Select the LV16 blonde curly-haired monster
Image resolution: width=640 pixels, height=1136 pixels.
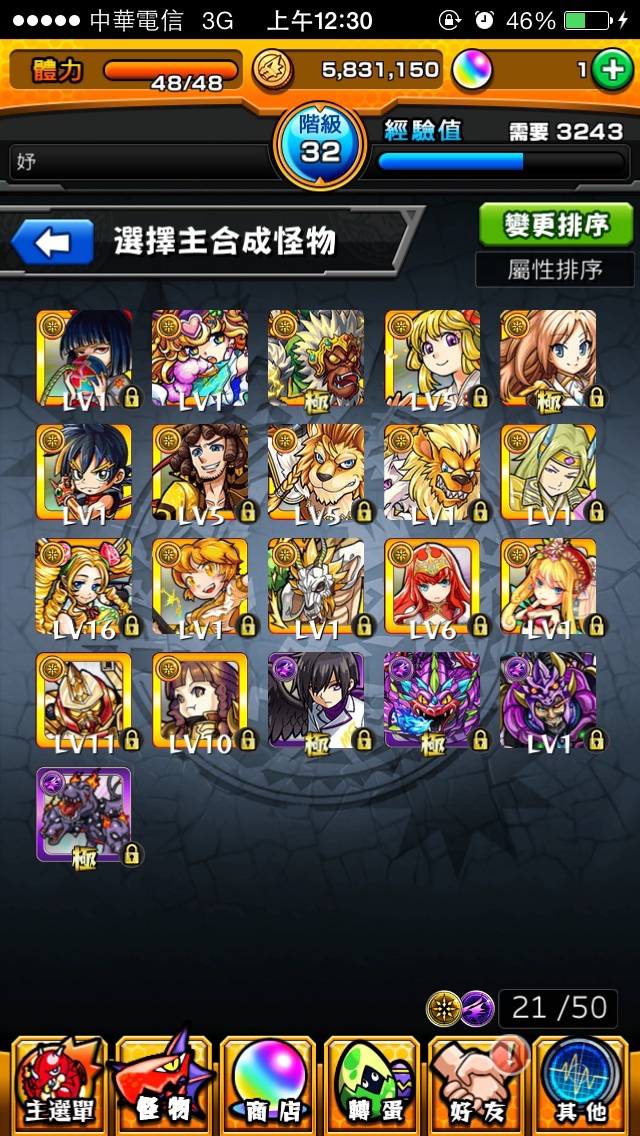tap(84, 588)
